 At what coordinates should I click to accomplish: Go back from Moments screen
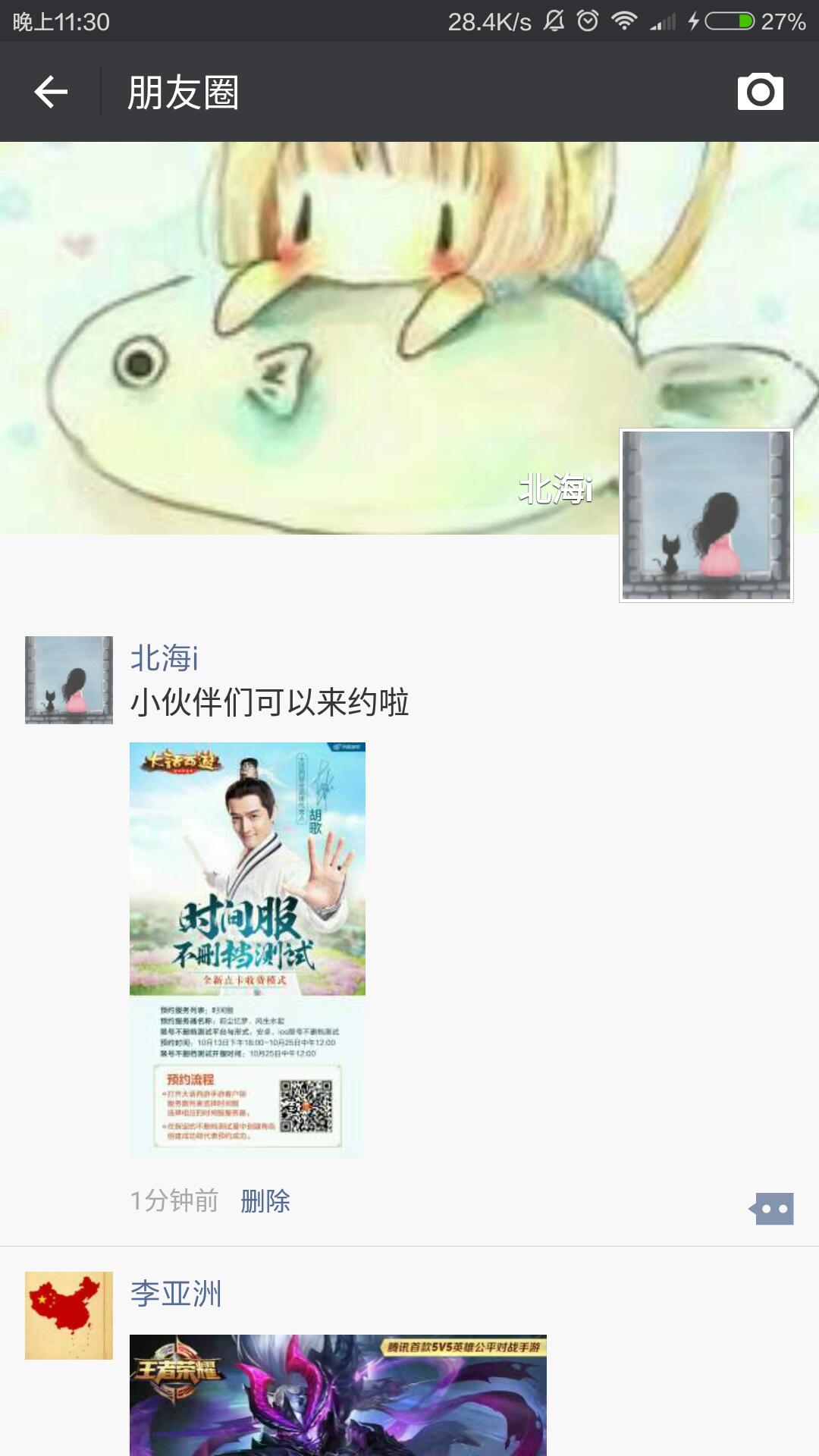pyautogui.click(x=51, y=92)
